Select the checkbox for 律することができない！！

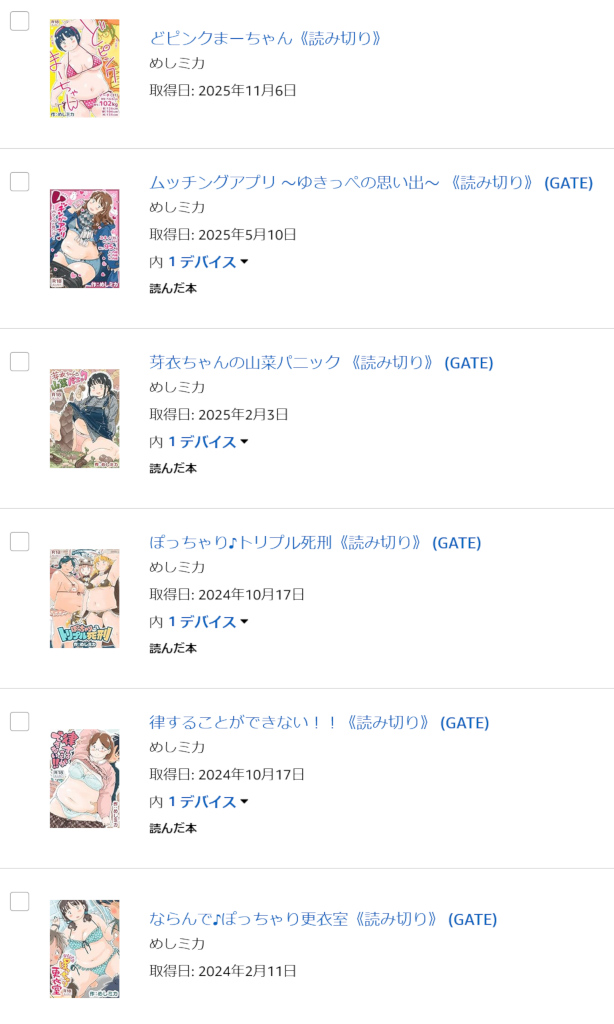[20, 721]
